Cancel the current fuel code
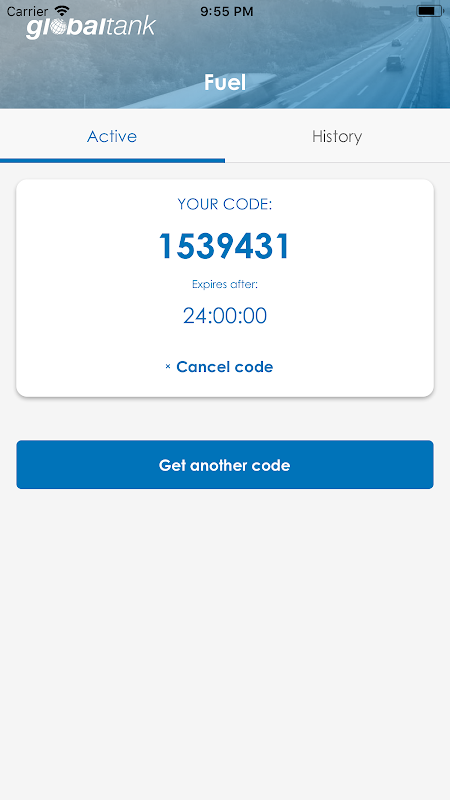Image resolution: width=450 pixels, height=800 pixels. click(x=219, y=367)
